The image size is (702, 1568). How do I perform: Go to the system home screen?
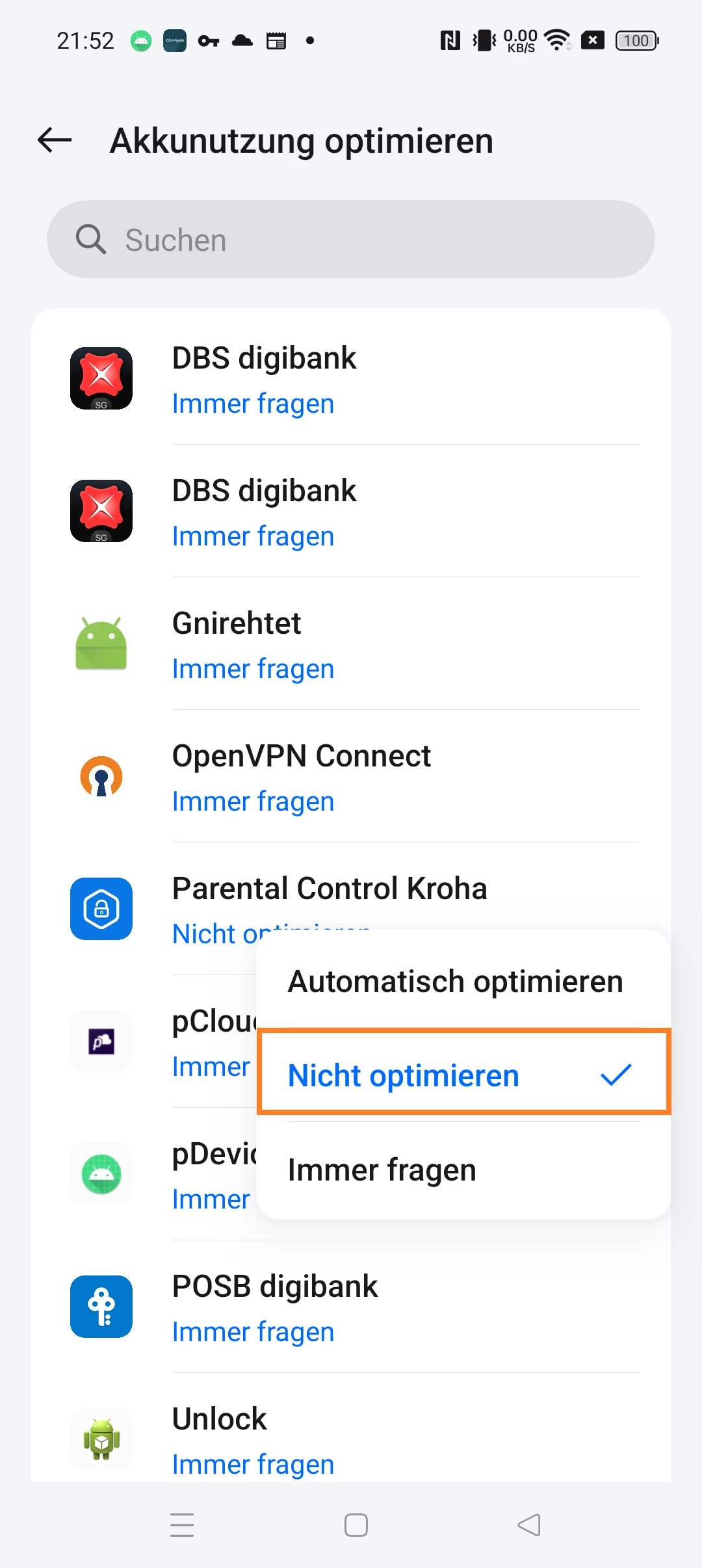click(x=356, y=1525)
